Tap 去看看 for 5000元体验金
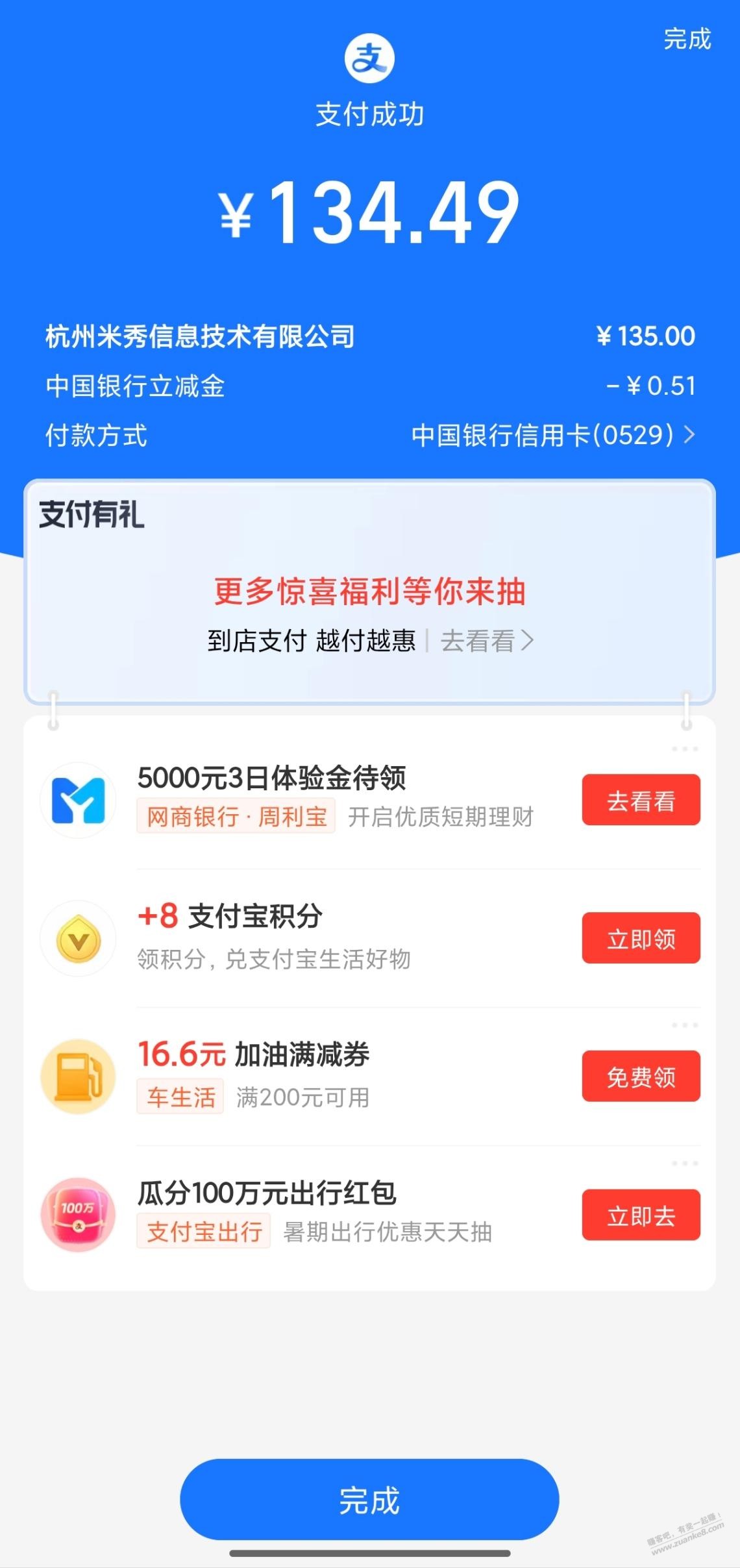This screenshot has width=740, height=1568. coord(641,800)
